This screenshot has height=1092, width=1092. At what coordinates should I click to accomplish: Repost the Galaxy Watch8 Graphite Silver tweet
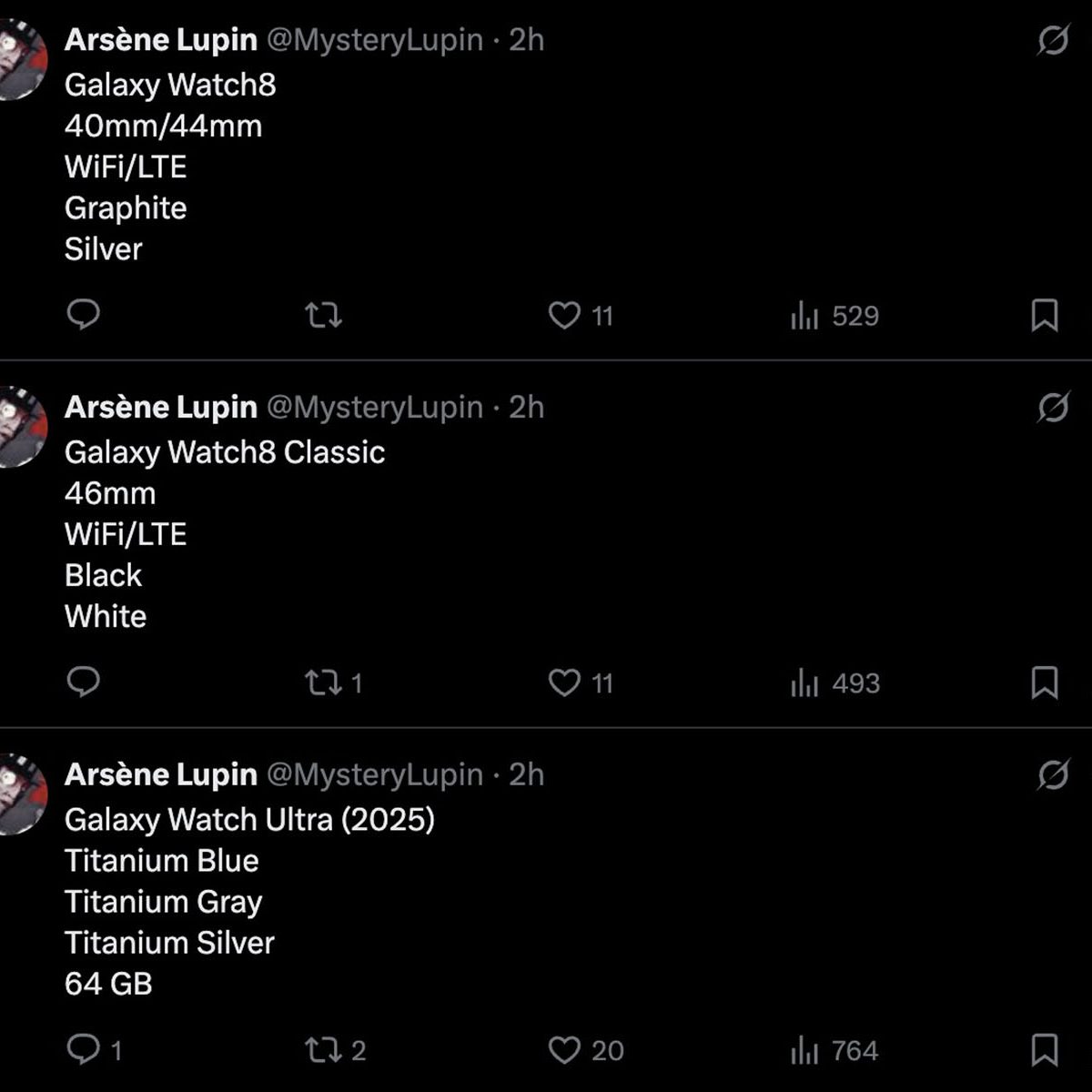coord(323,316)
